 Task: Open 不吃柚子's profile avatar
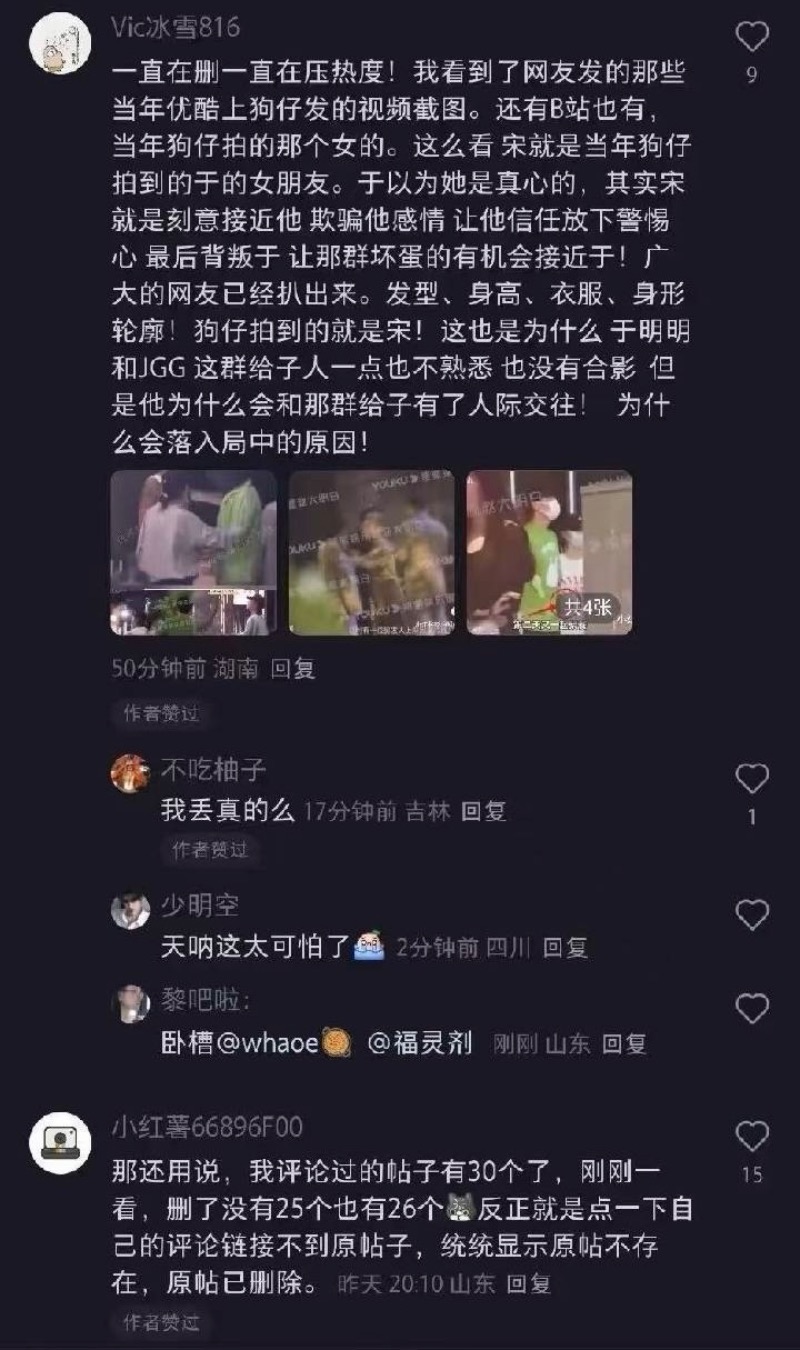click(x=131, y=773)
